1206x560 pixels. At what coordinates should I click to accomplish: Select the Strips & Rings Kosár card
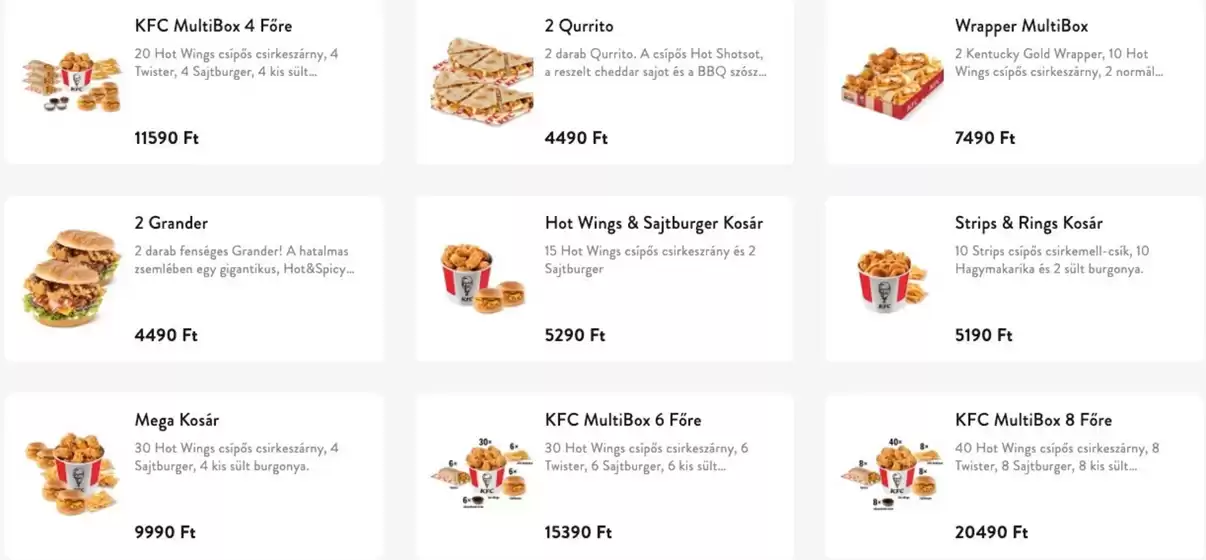1014,278
